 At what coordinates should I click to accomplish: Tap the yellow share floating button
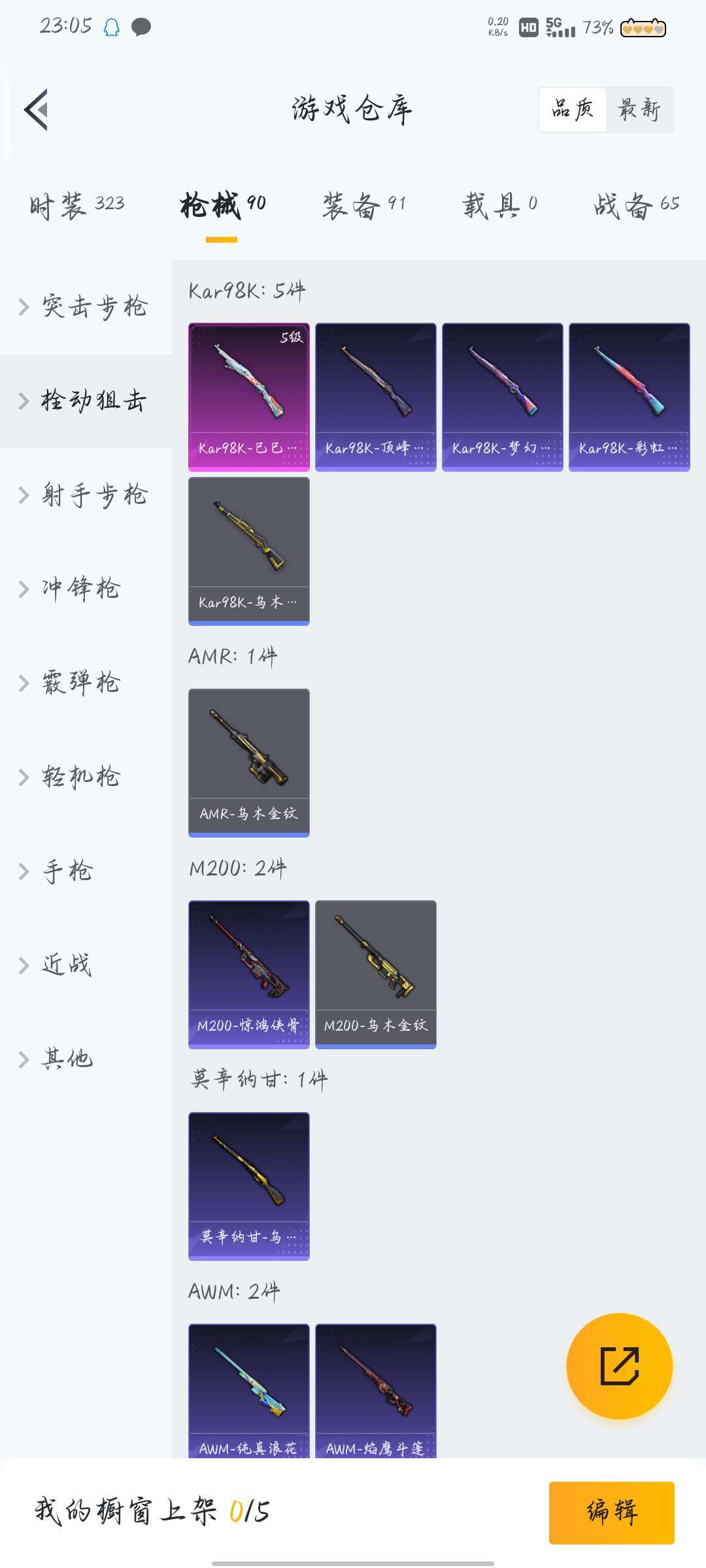pyautogui.click(x=619, y=1366)
